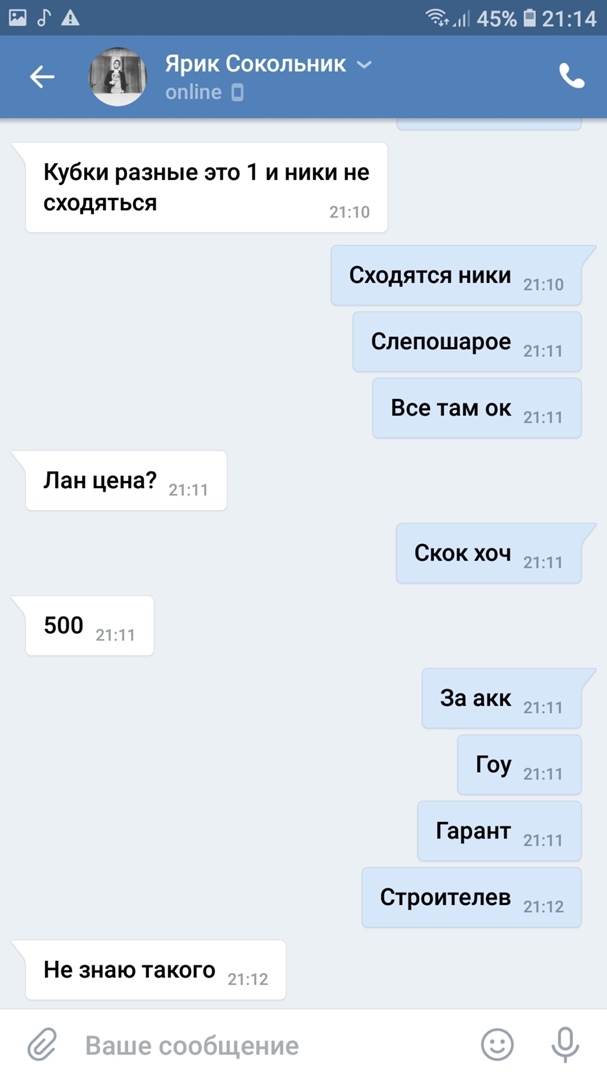Start a voice call with Ярик Сокольник
This screenshot has width=607, height=1080.
[571, 77]
